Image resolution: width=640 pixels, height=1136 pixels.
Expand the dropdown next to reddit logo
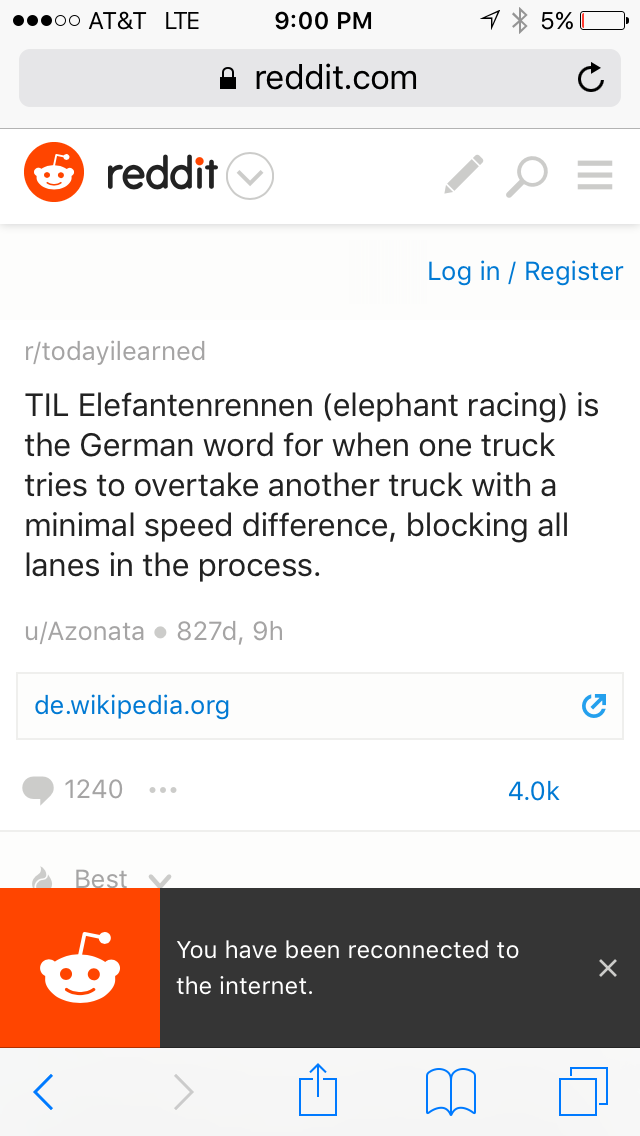(250, 175)
